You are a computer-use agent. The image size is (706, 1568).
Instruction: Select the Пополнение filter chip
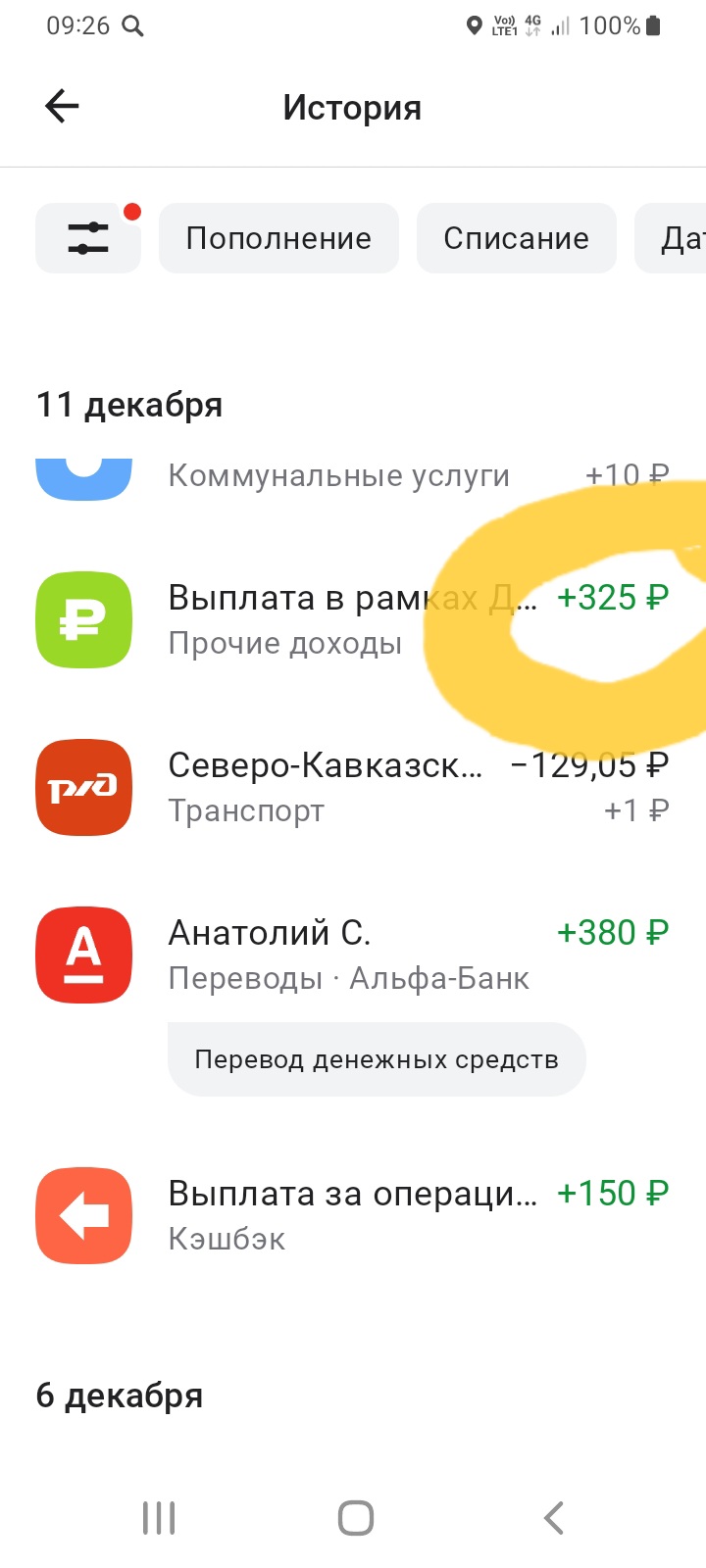[278, 238]
